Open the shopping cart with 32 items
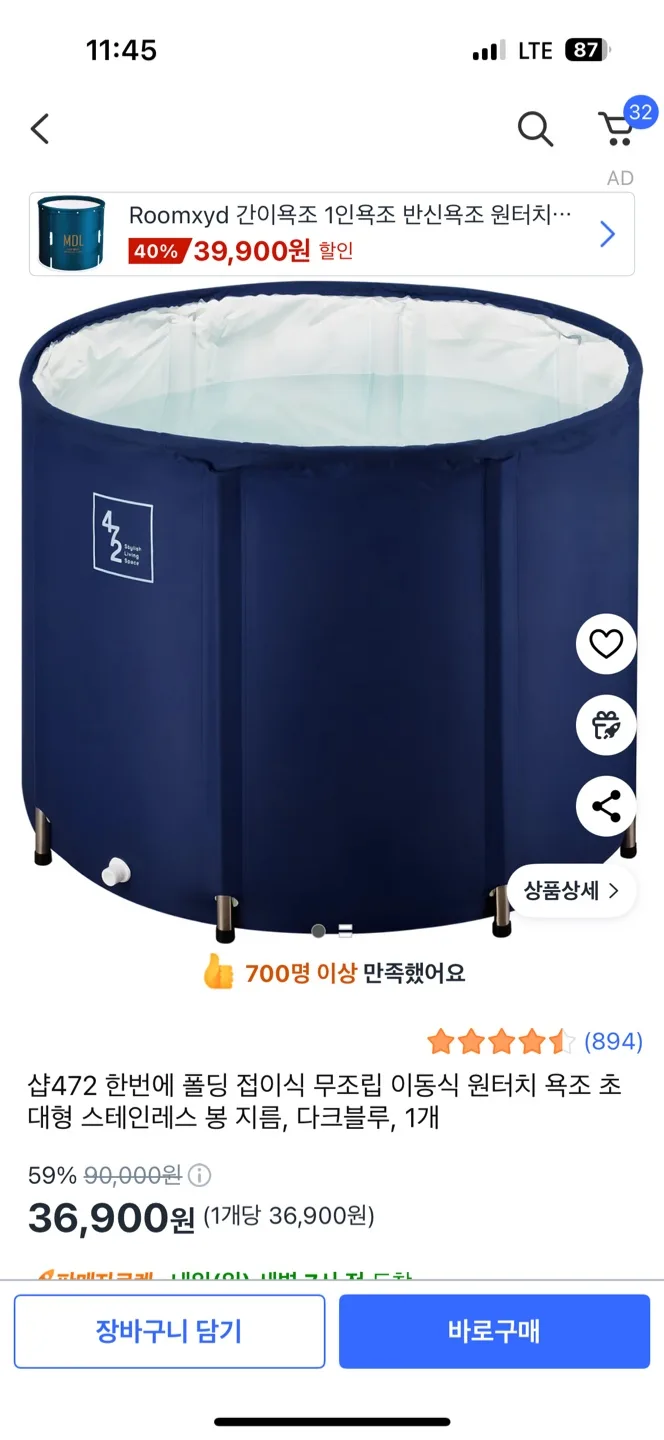664x1440 pixels. point(617,129)
